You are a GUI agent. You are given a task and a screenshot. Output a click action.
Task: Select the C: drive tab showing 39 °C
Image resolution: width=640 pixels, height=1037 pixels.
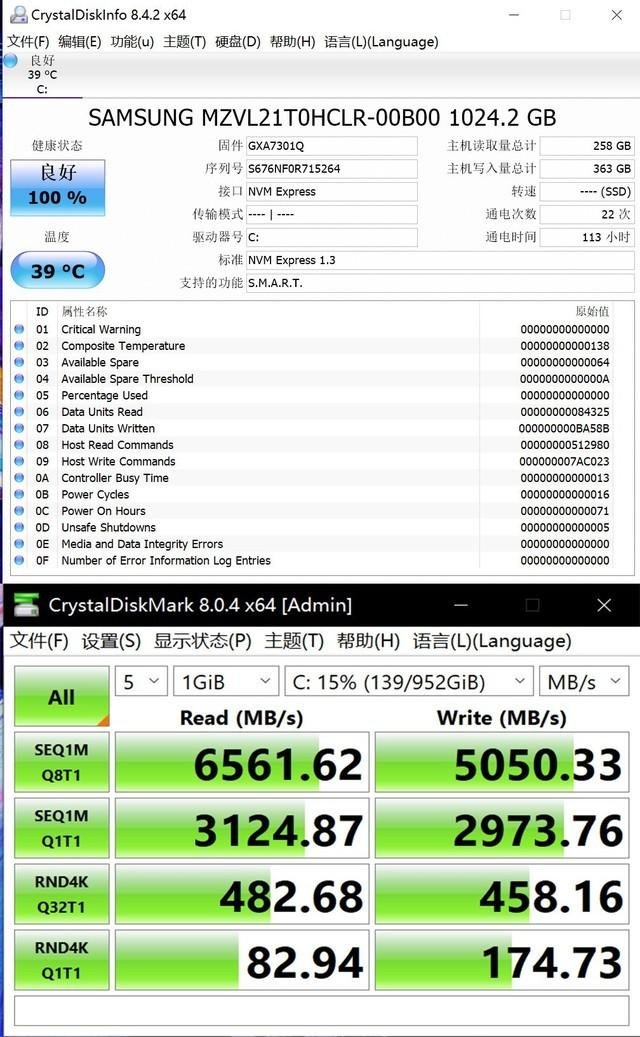pos(42,75)
